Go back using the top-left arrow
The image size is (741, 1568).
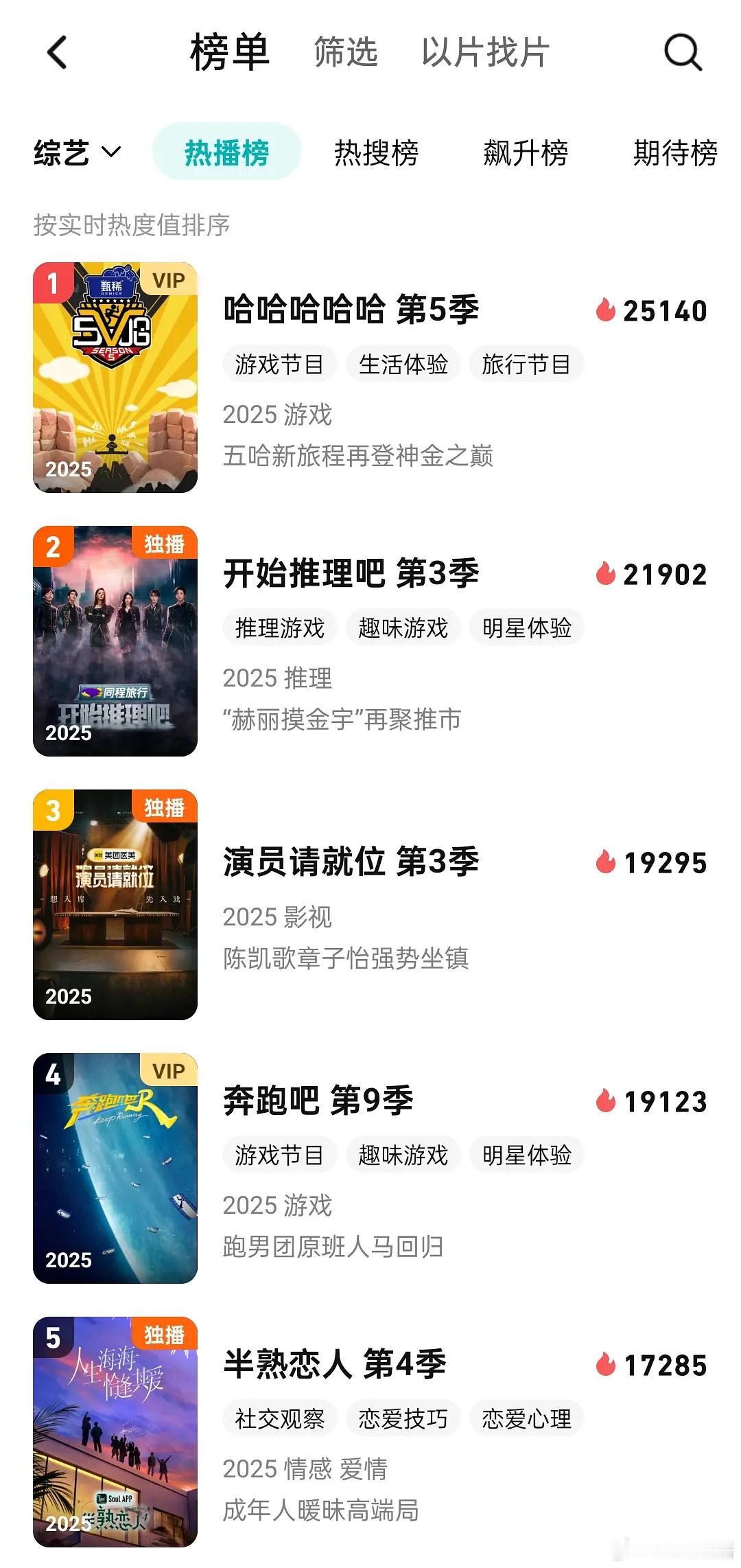(58, 52)
